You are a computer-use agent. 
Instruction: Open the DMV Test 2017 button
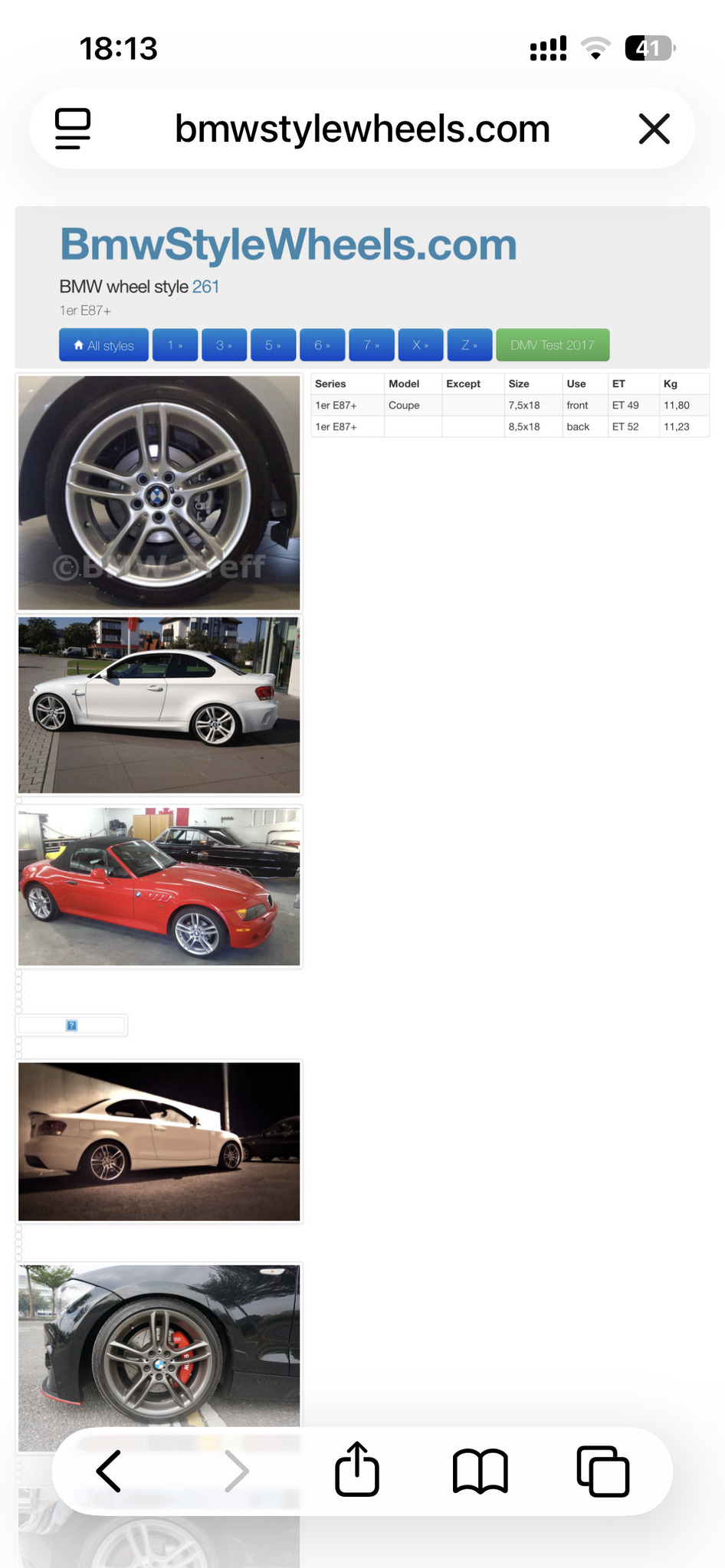click(x=553, y=345)
